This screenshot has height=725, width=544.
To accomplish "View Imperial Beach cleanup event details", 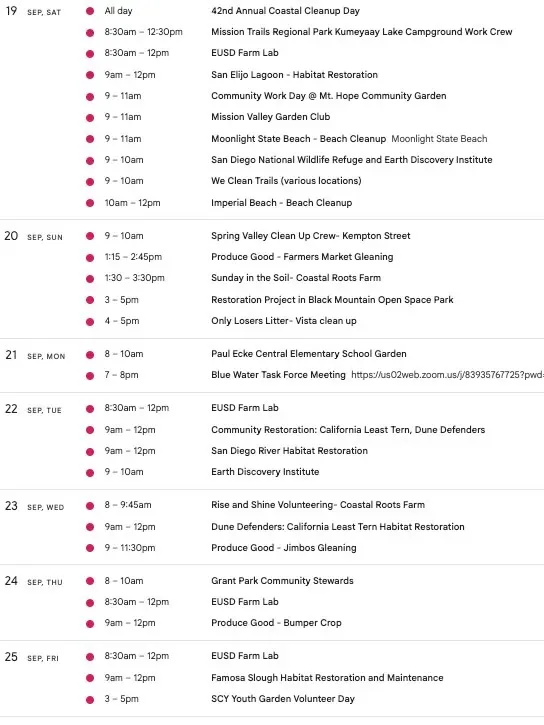I will 281,203.
